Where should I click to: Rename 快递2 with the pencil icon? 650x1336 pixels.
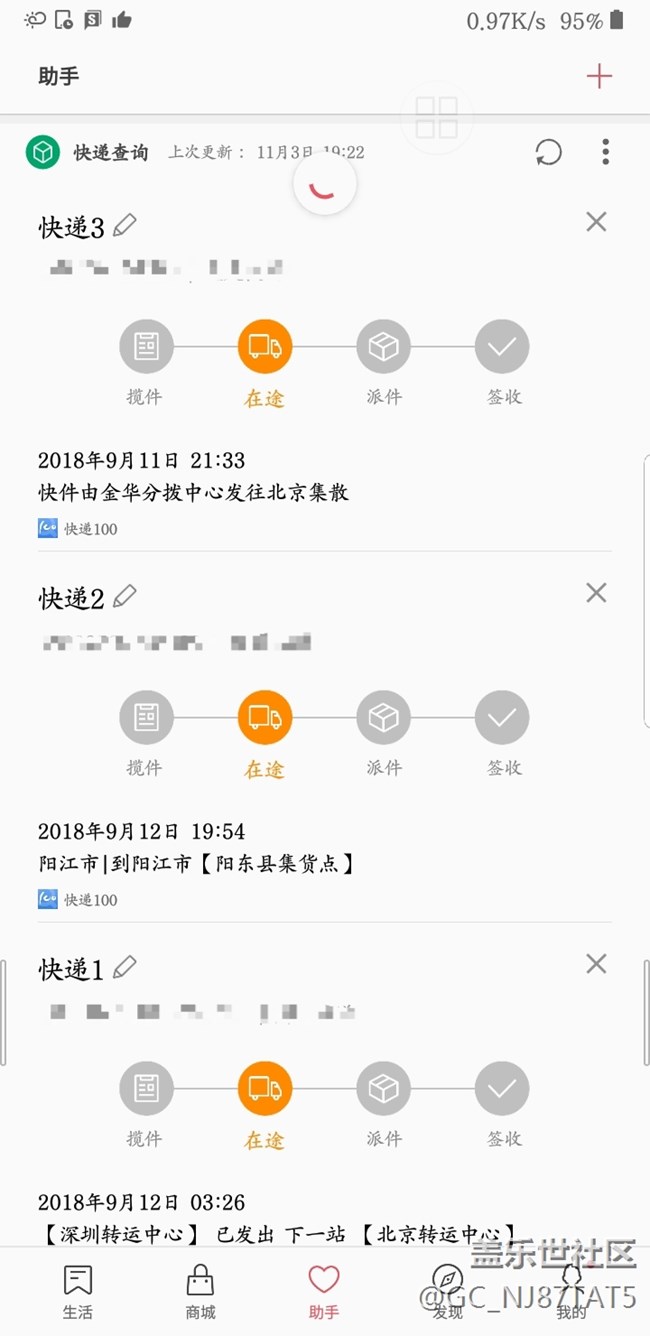(x=125, y=597)
